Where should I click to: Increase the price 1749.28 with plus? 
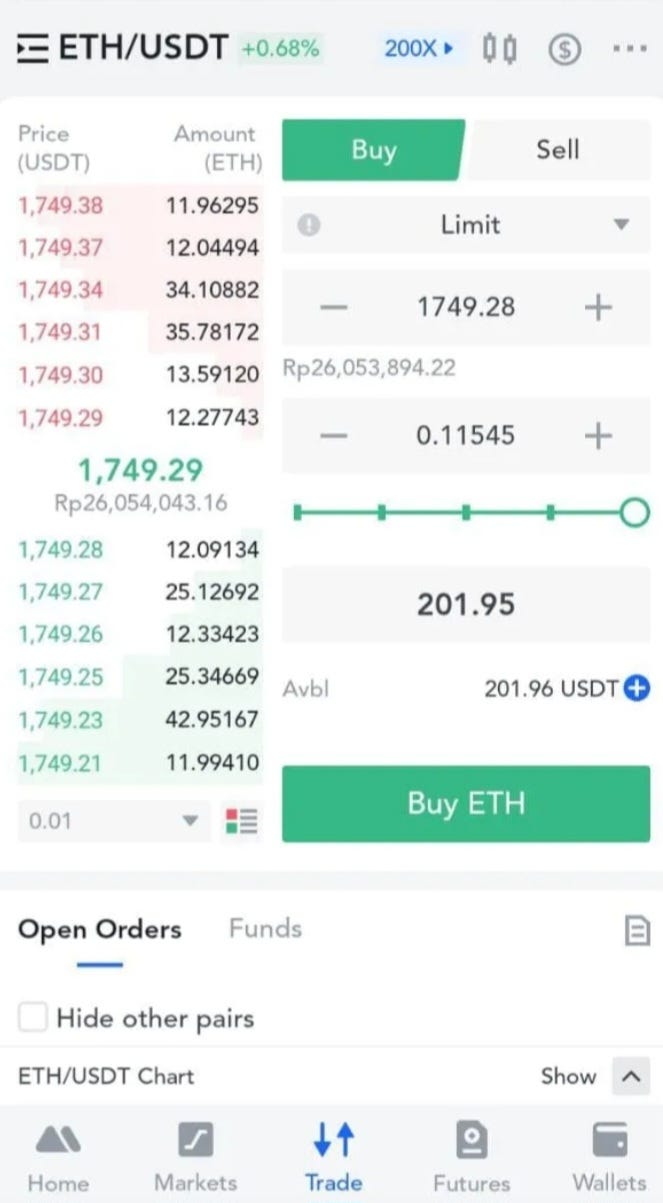pyautogui.click(x=597, y=307)
